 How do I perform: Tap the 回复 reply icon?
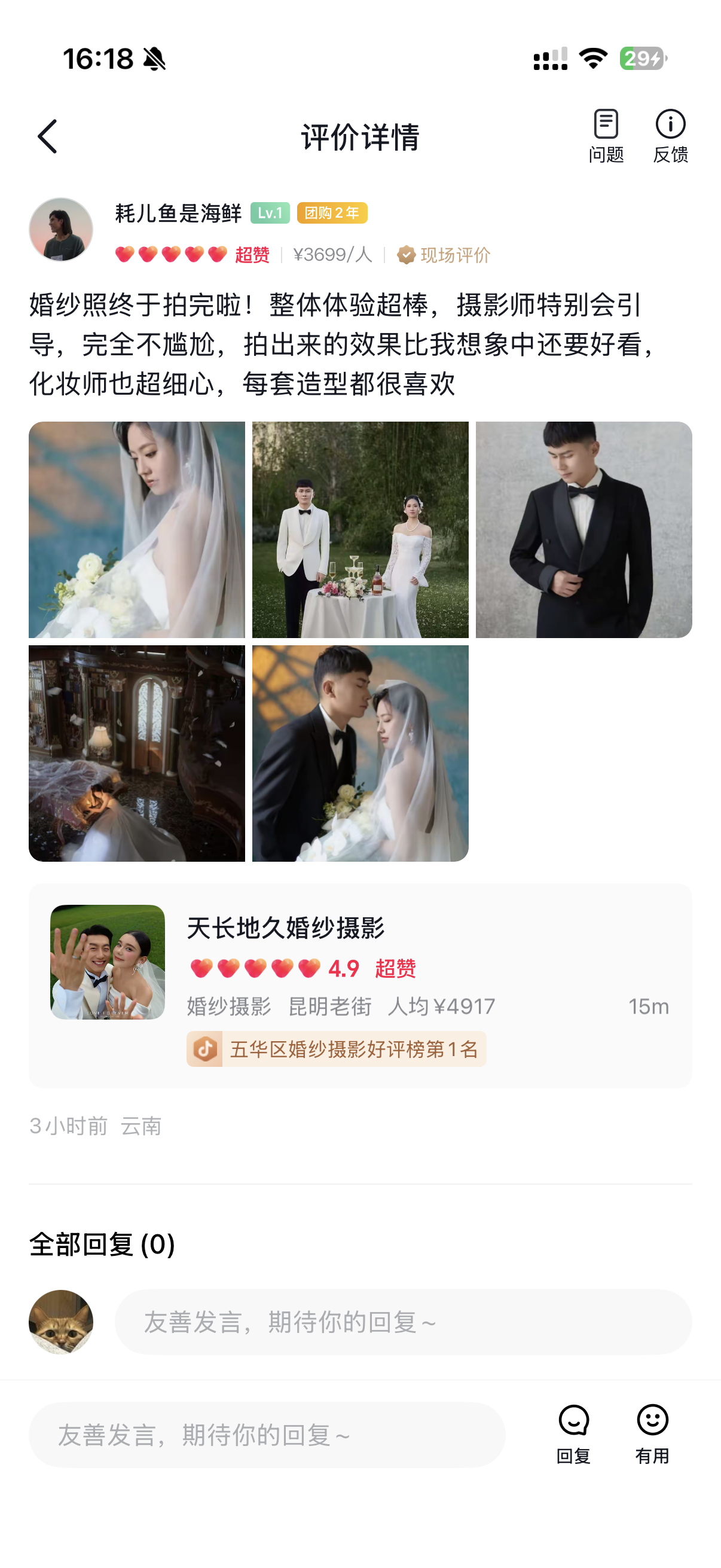[x=573, y=1433]
